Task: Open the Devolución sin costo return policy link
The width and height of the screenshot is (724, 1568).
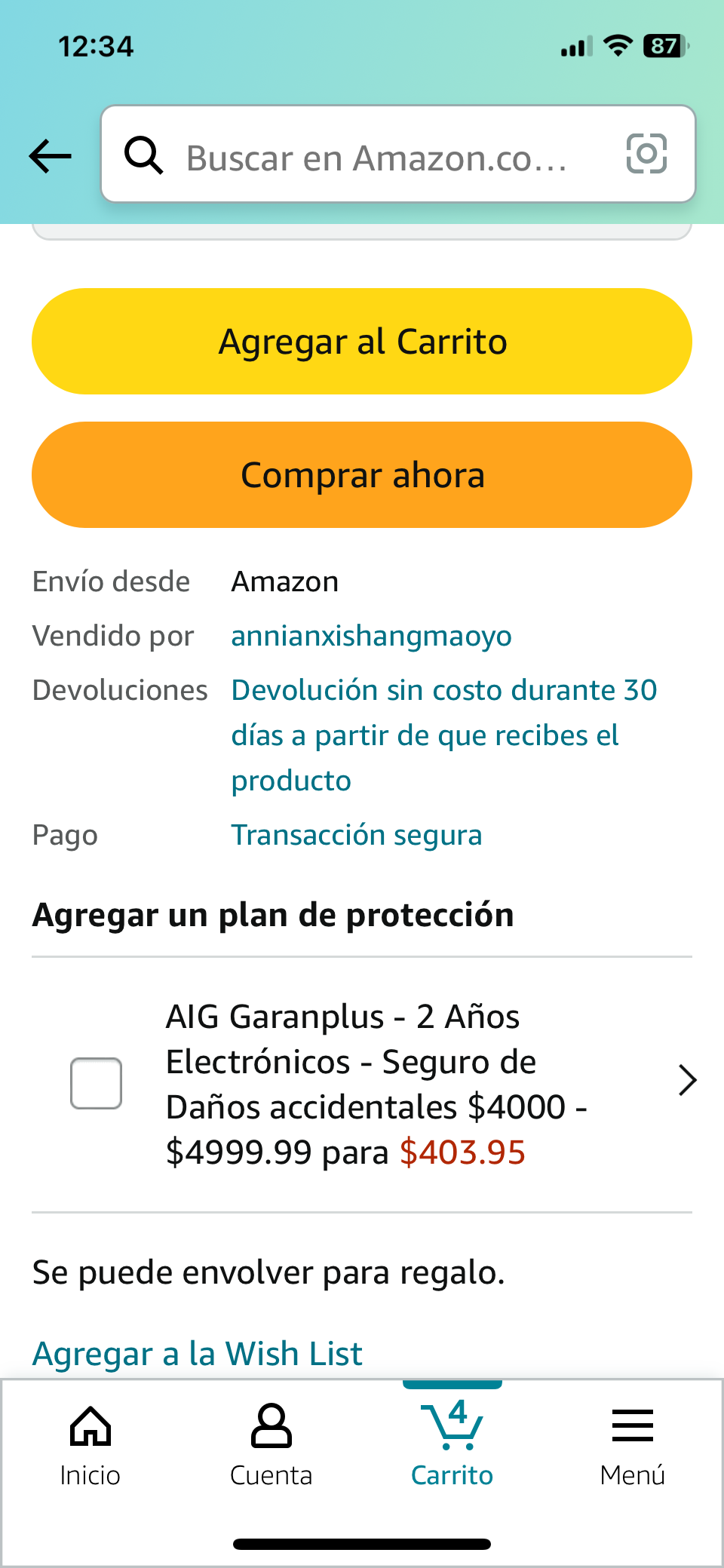Action: click(x=444, y=735)
